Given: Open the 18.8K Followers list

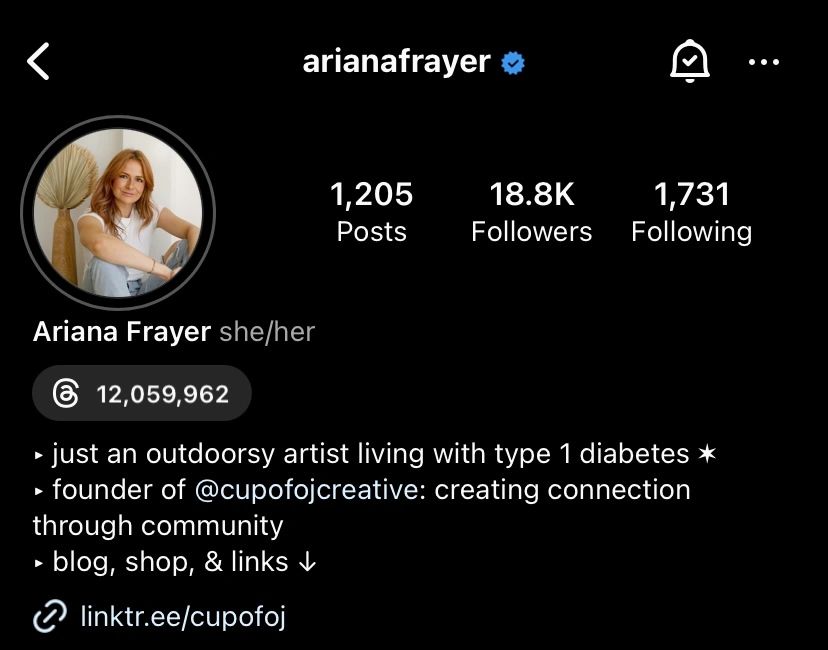Looking at the screenshot, I should pos(531,212).
